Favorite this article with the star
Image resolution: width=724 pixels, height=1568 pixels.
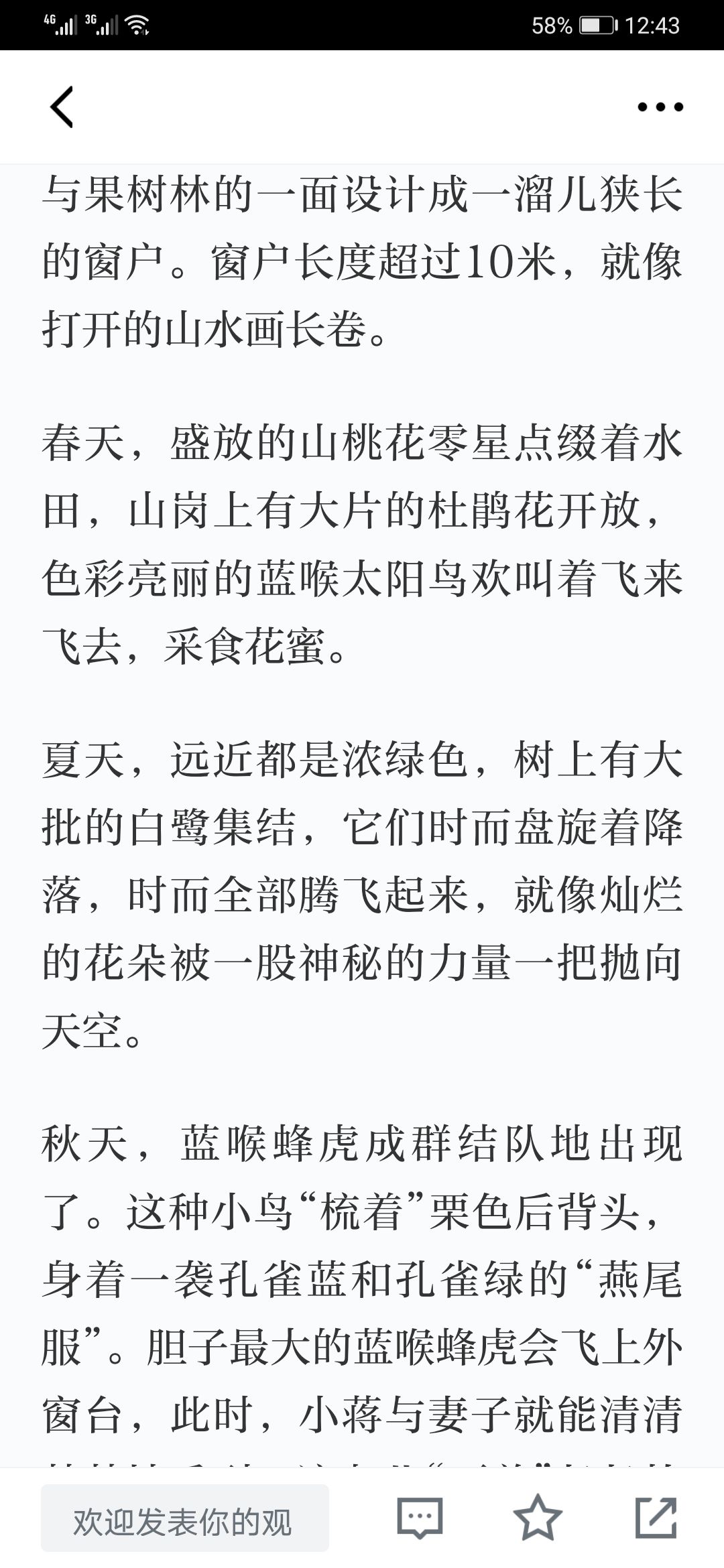[x=538, y=1518]
